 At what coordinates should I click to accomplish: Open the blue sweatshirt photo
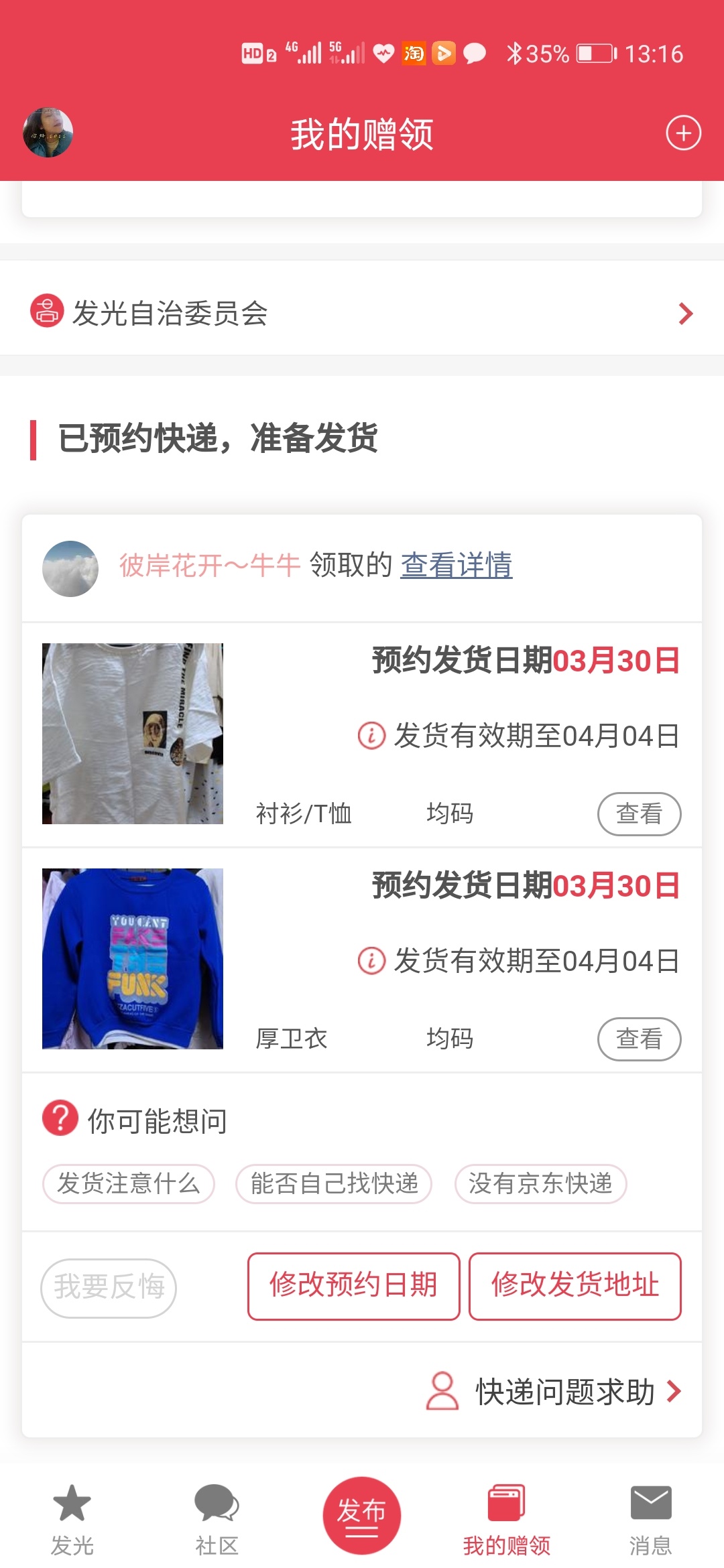coord(133,959)
